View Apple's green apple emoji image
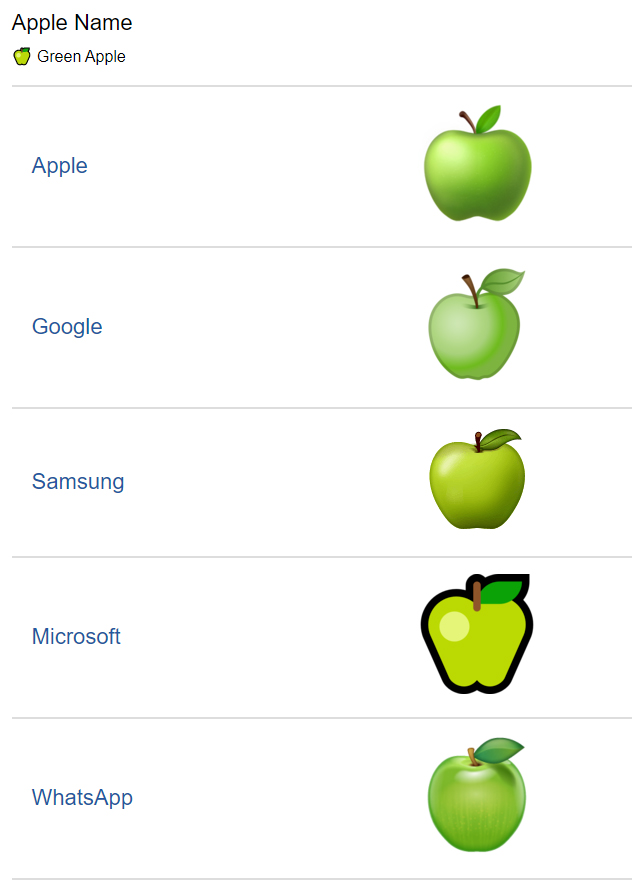643x882 pixels. [x=477, y=165]
